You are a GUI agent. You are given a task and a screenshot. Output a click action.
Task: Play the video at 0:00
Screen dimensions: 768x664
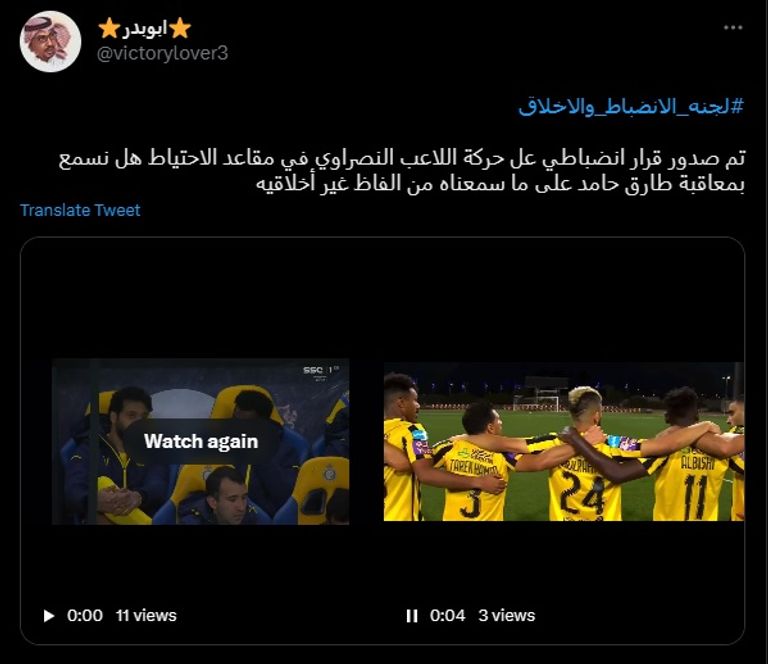(x=48, y=616)
